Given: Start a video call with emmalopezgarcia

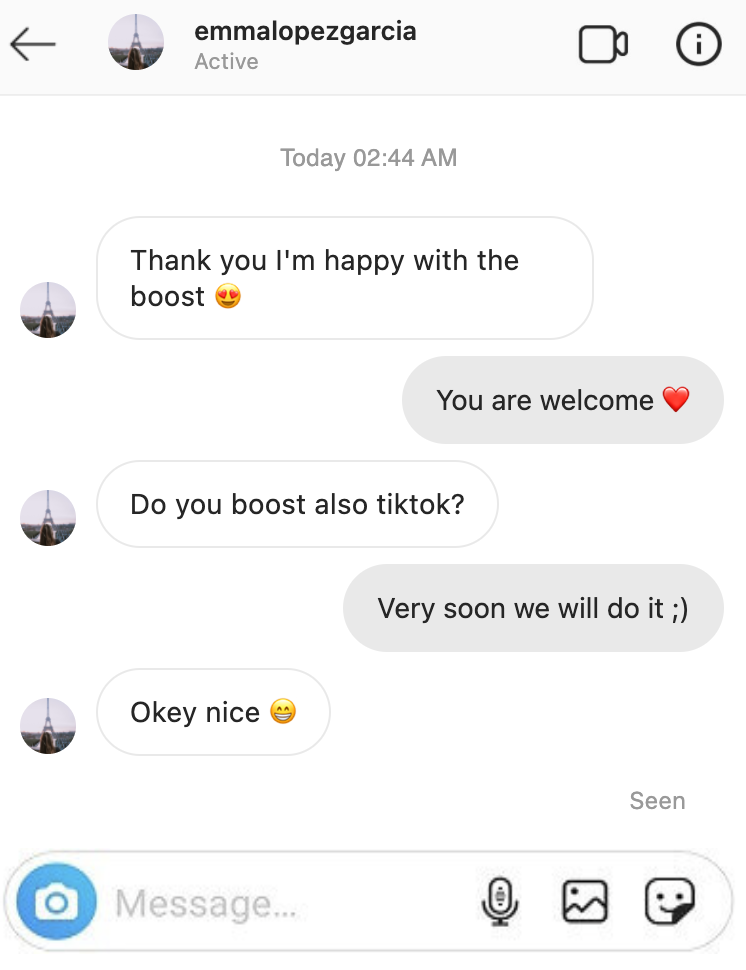Looking at the screenshot, I should pyautogui.click(x=603, y=45).
